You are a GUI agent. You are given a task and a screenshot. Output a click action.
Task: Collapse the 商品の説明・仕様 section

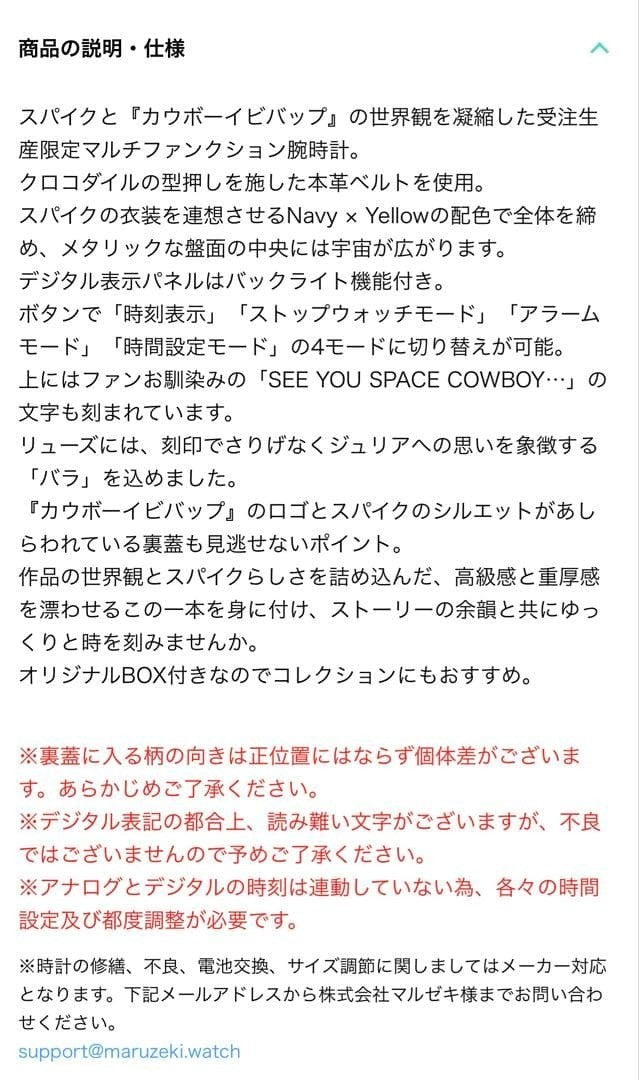click(599, 48)
